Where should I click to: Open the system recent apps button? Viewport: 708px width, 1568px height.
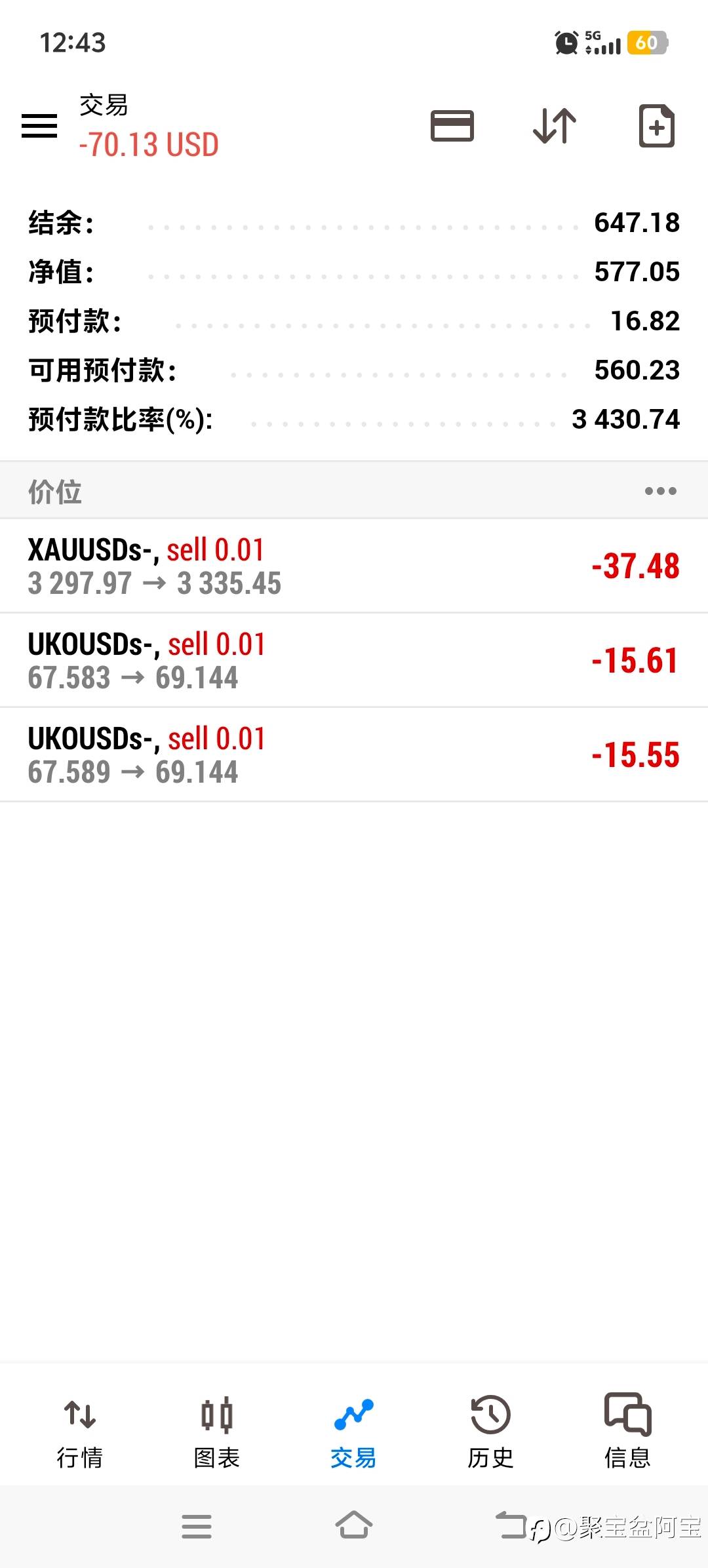click(x=197, y=1526)
